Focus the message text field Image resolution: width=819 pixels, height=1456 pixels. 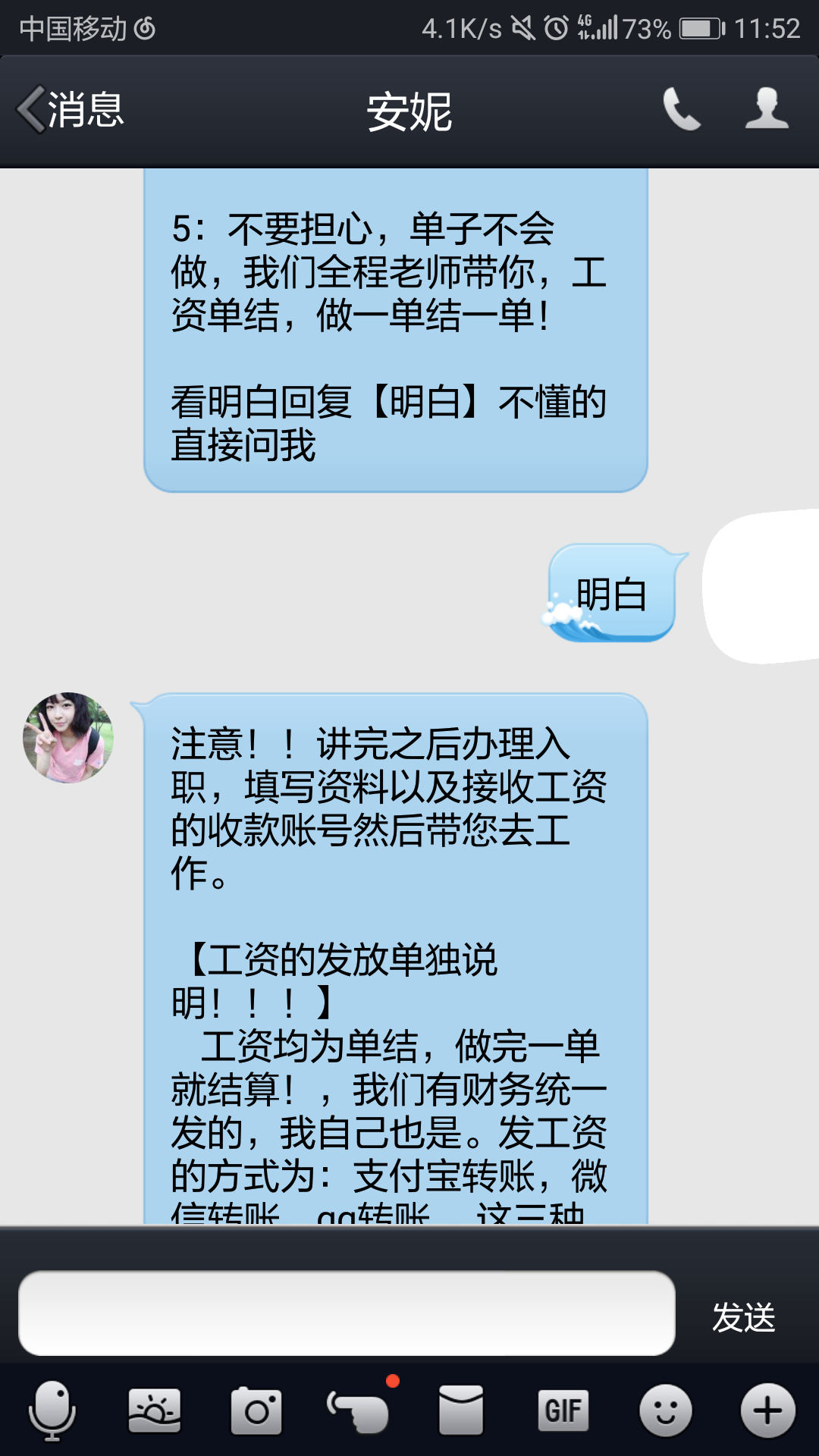coord(347,1313)
